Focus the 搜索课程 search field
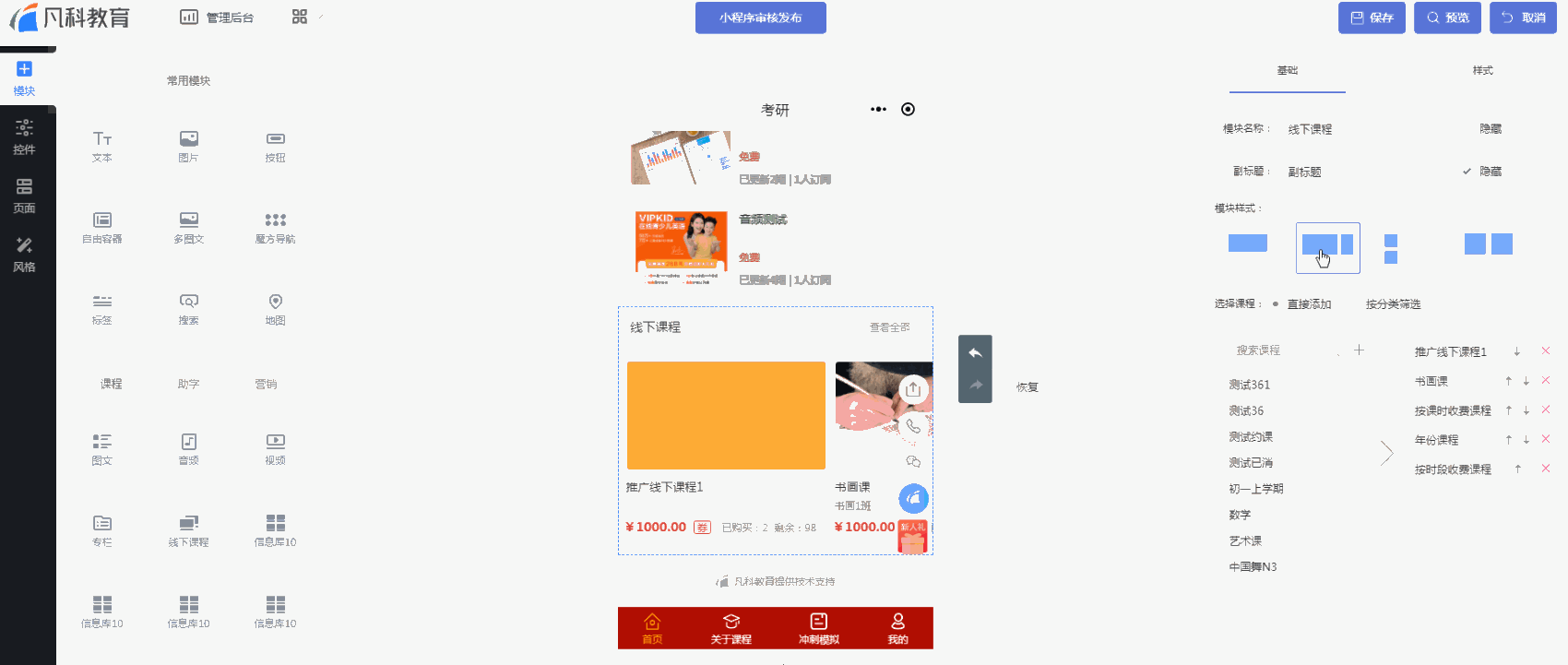The image size is (1568, 665). (1282, 350)
